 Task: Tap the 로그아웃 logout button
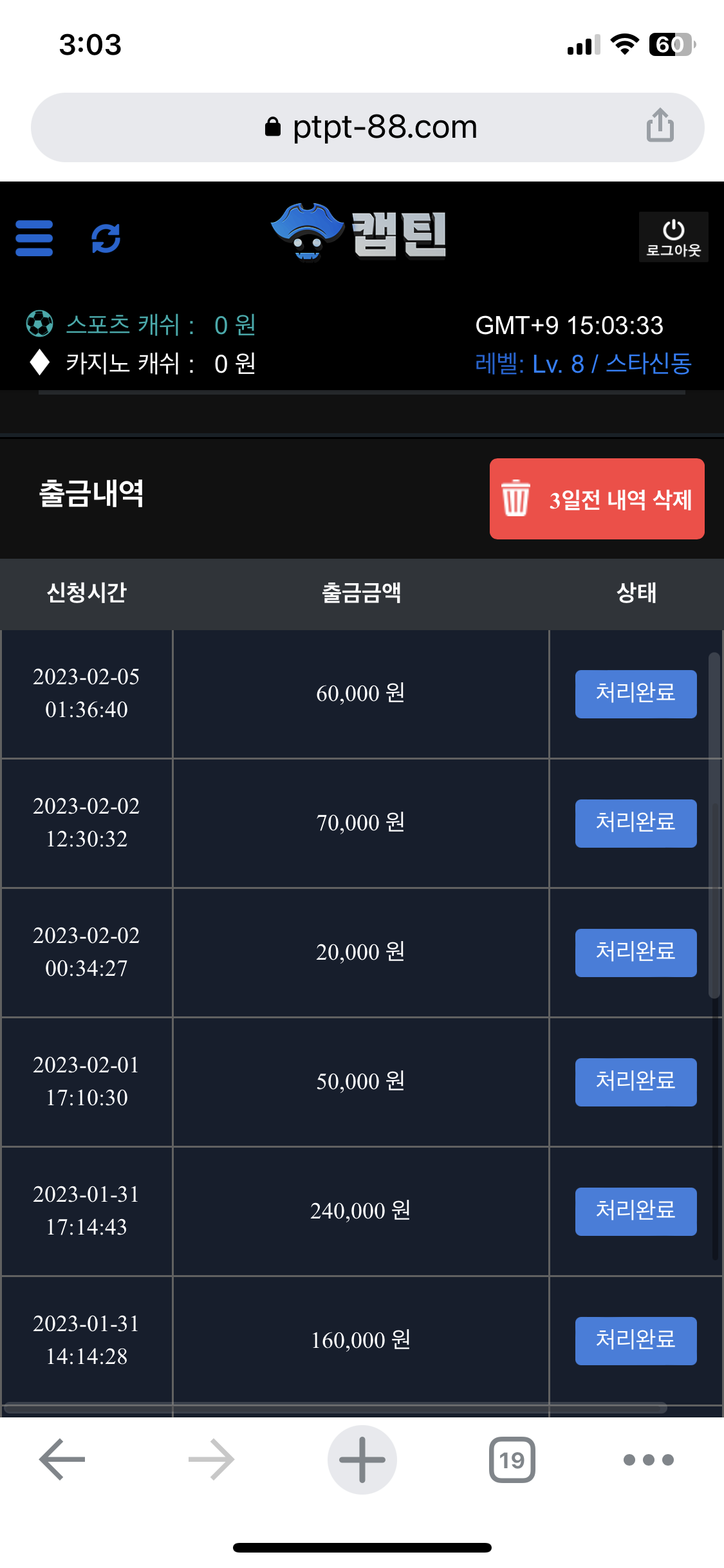(673, 237)
